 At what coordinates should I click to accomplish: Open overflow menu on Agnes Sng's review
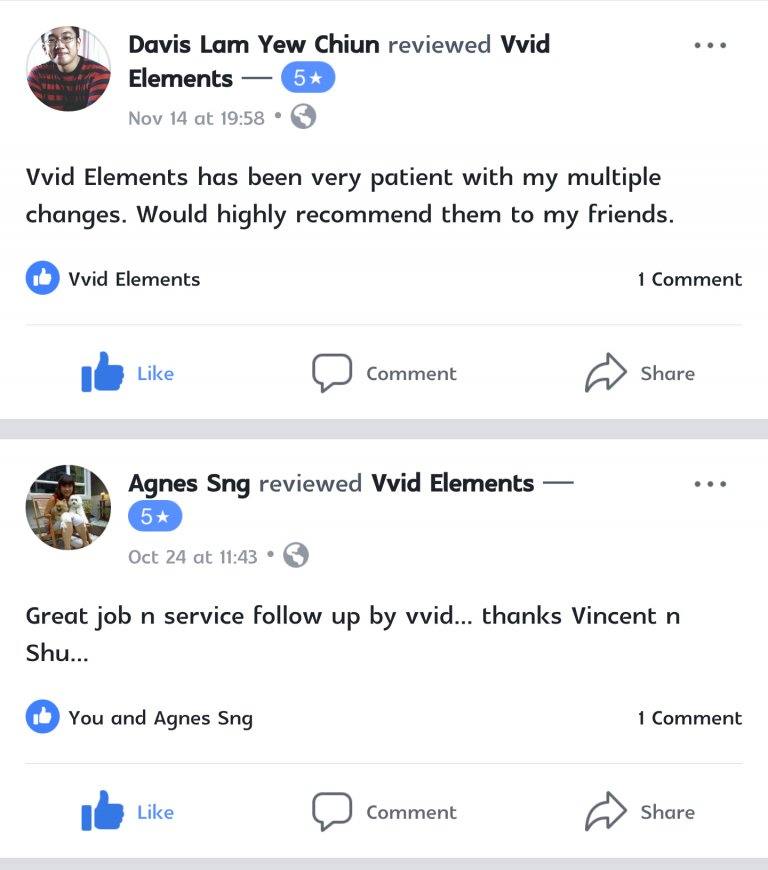(710, 484)
